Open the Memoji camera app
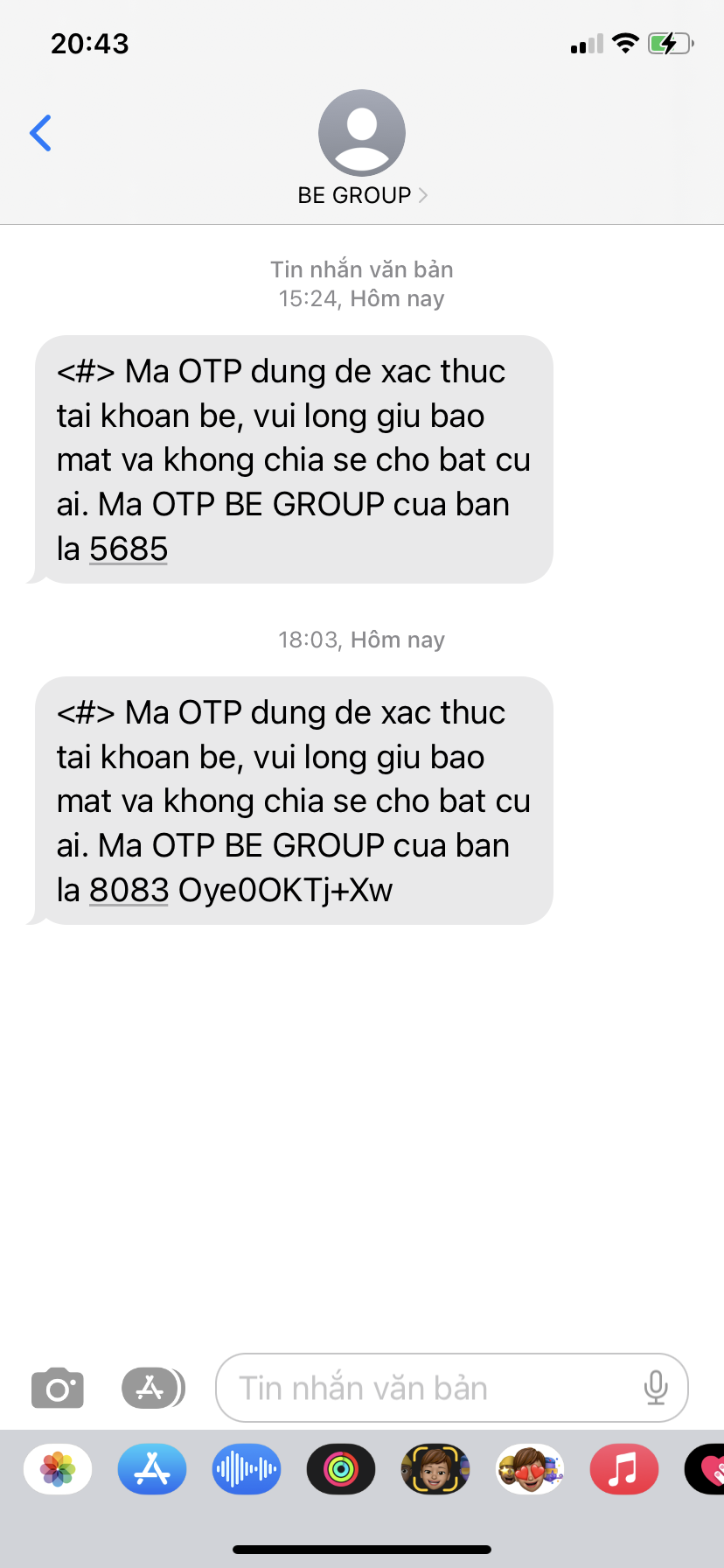The image size is (724, 1568). pos(435,1469)
